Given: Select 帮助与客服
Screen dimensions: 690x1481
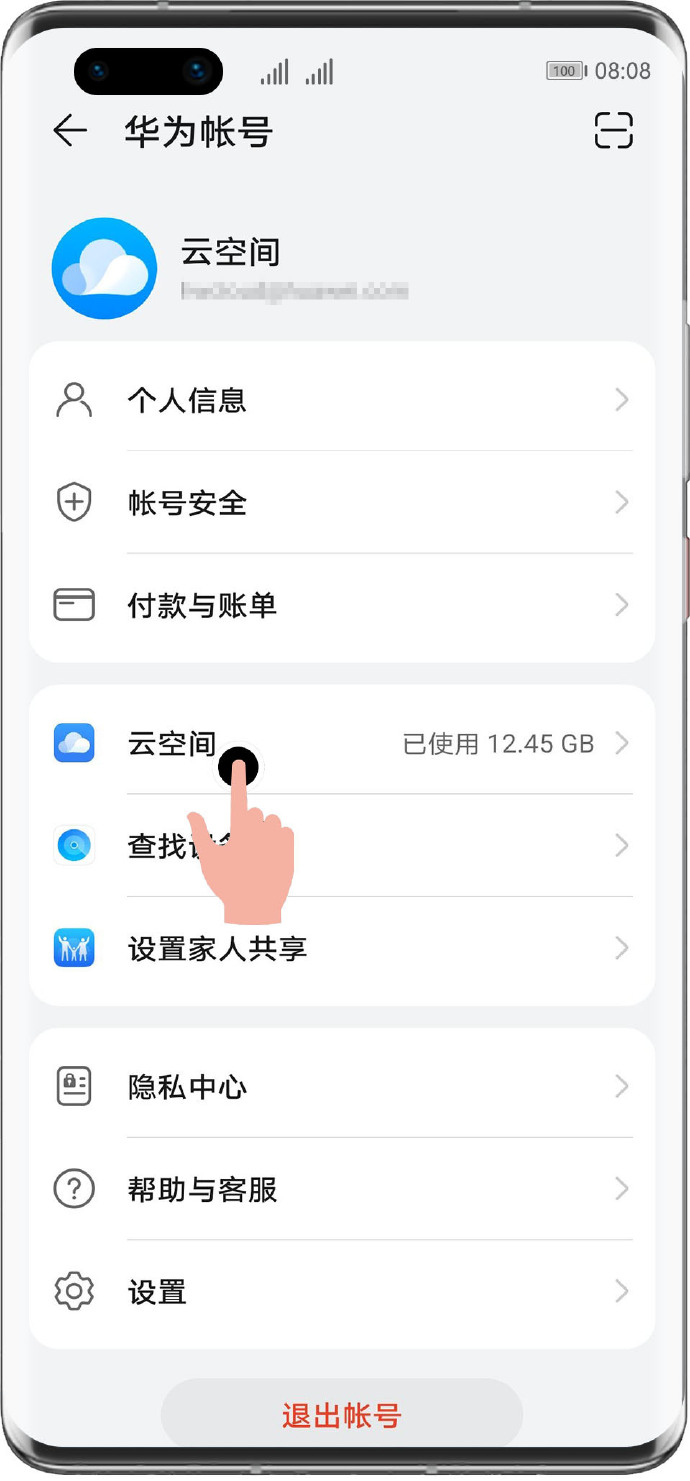Looking at the screenshot, I should point(342,1189).
